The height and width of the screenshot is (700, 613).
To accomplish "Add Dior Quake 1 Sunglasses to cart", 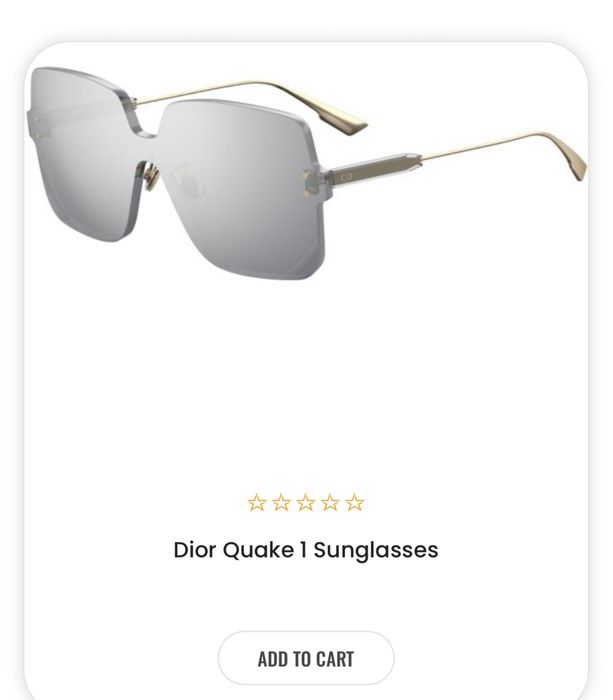I will click(x=306, y=658).
